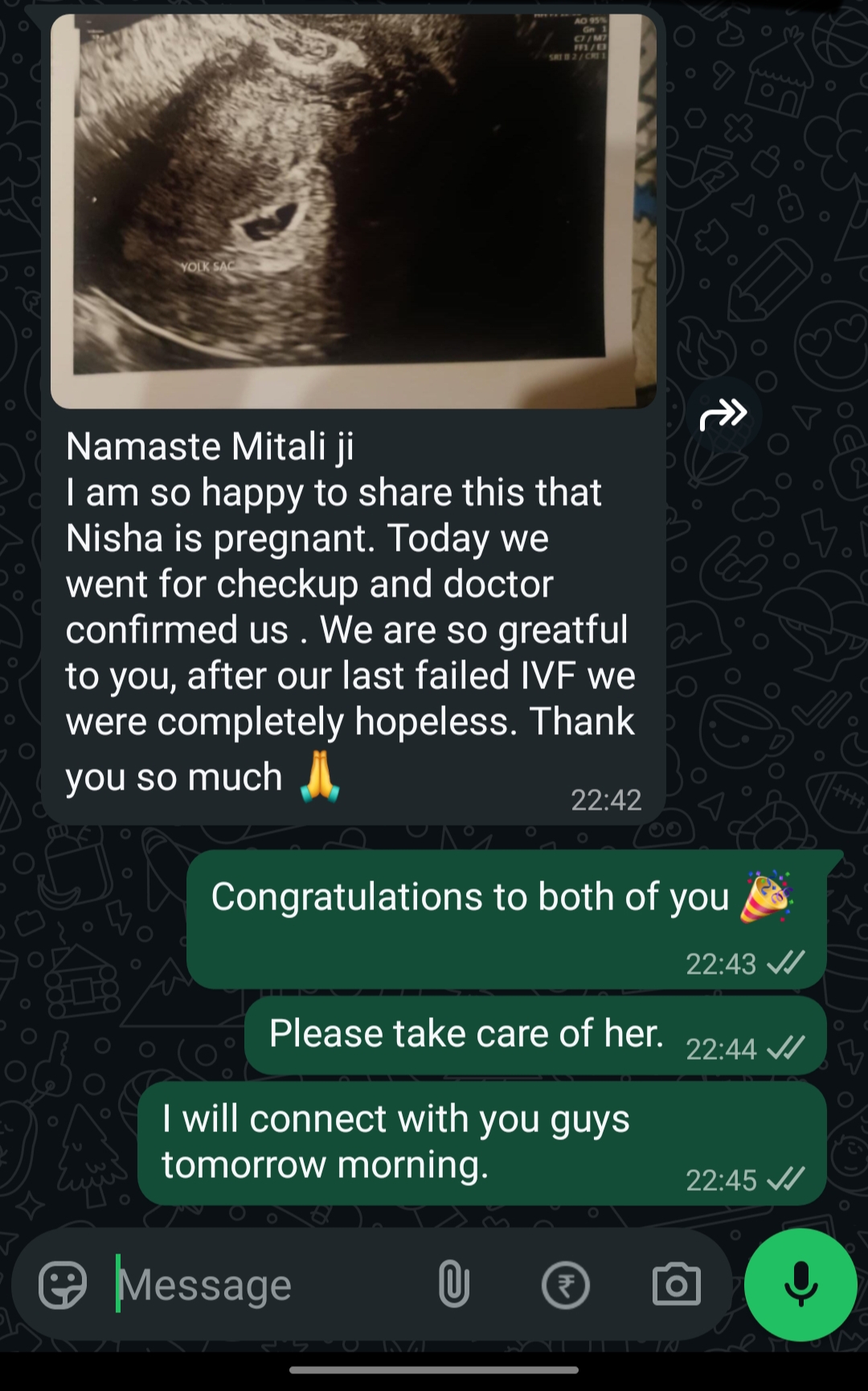Open the camera from the message bar
Image resolution: width=868 pixels, height=1391 pixels.
676,1285
